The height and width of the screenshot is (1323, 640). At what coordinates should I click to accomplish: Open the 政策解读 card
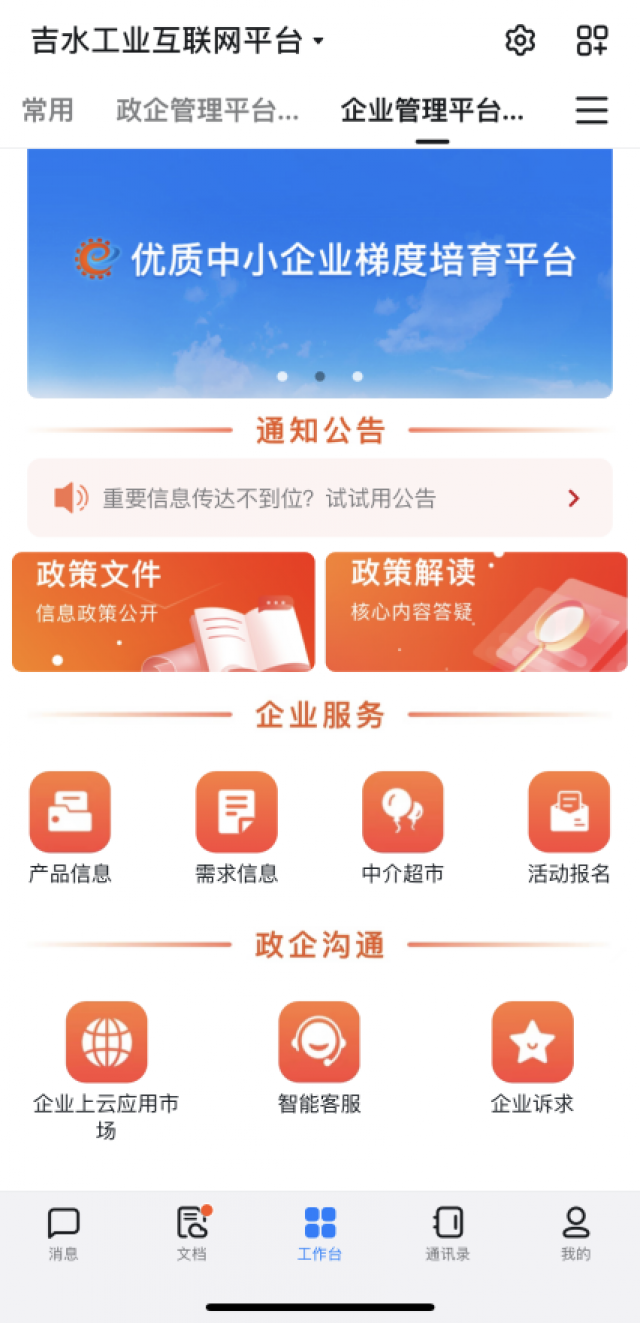tap(476, 611)
